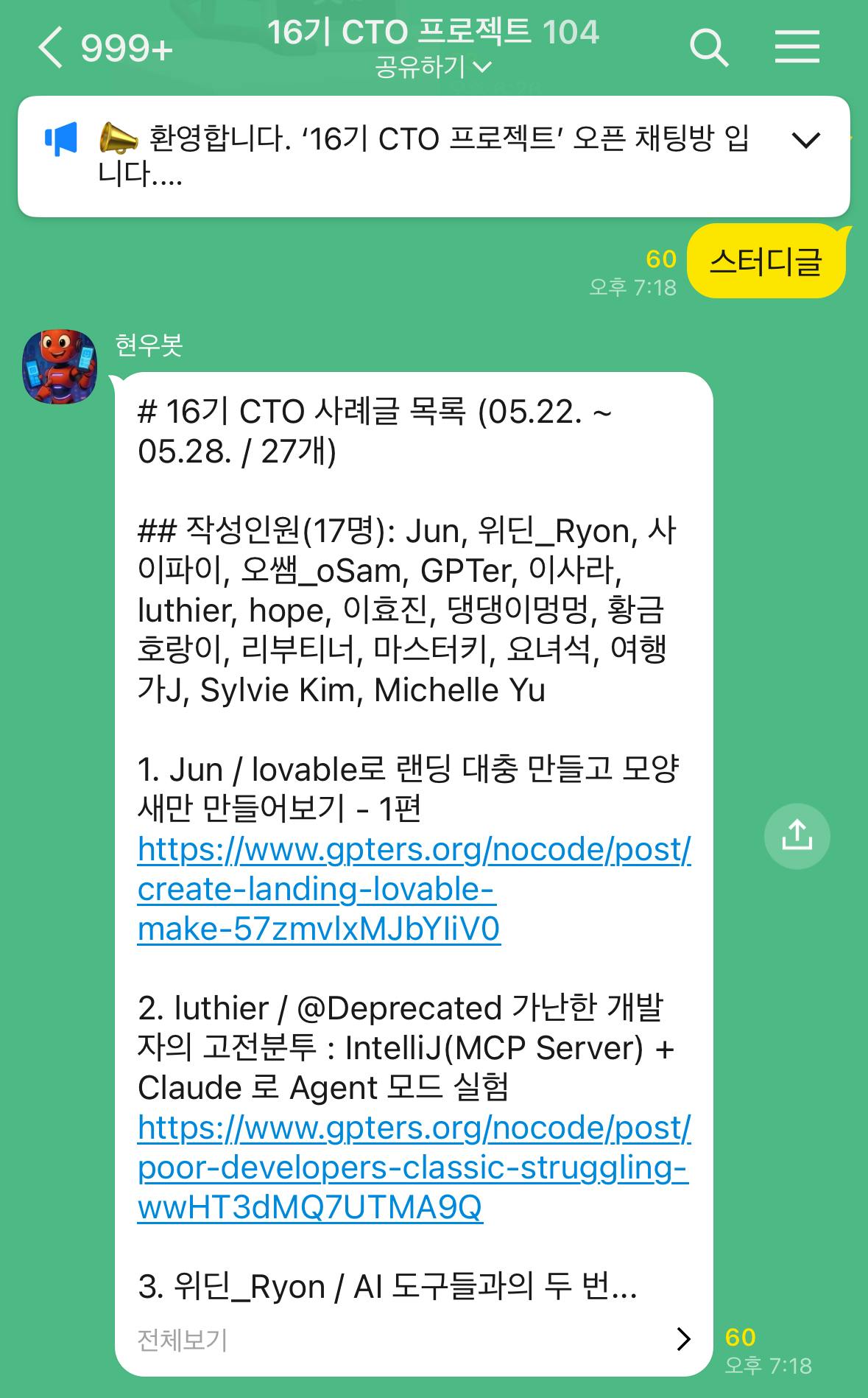The width and height of the screenshot is (868, 1398).
Task: Go back to the chat list
Action: 52,49
